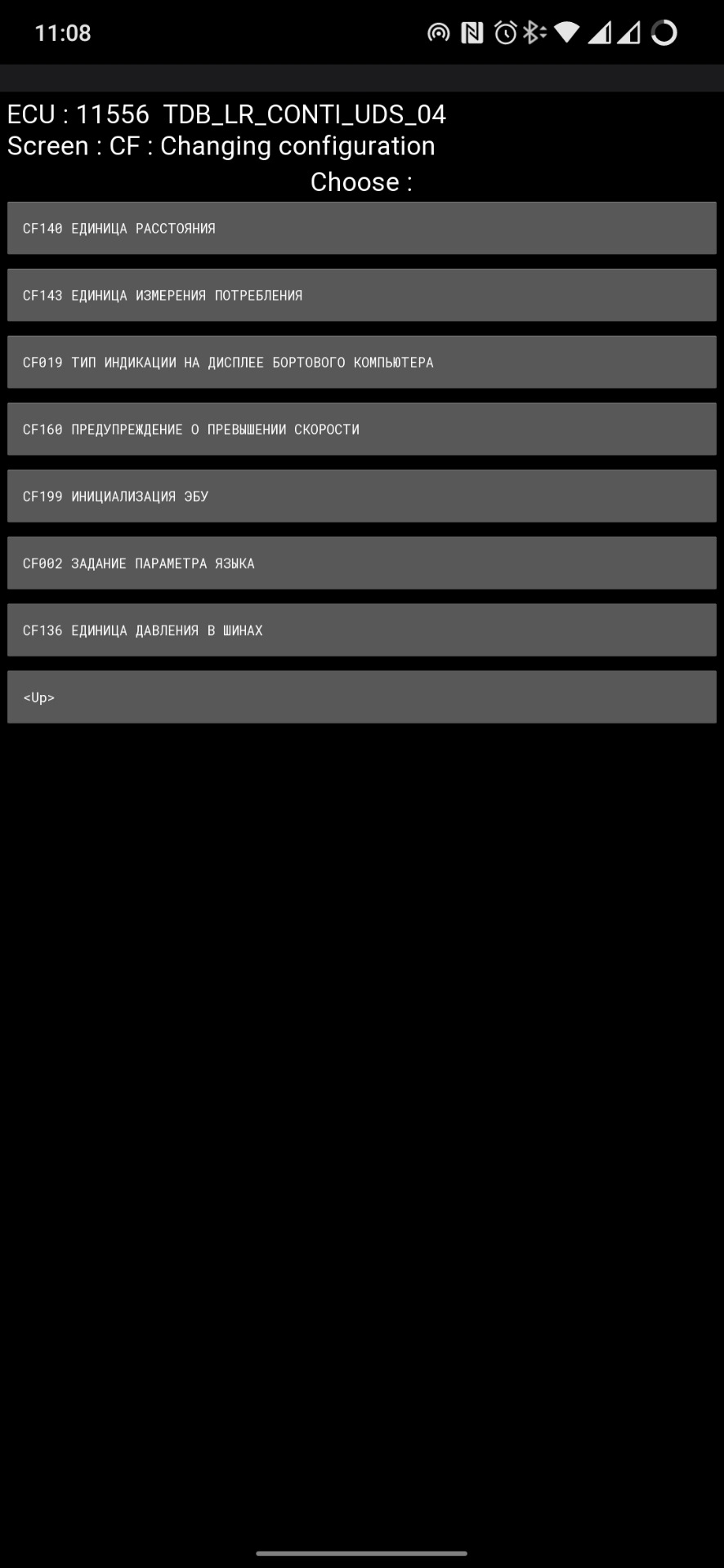Select CF143 ЕДИНИЦА ИЗМЕРЕНИЯ ПОТРЕБЛЕНИЯ
The image size is (724, 1568).
click(362, 295)
